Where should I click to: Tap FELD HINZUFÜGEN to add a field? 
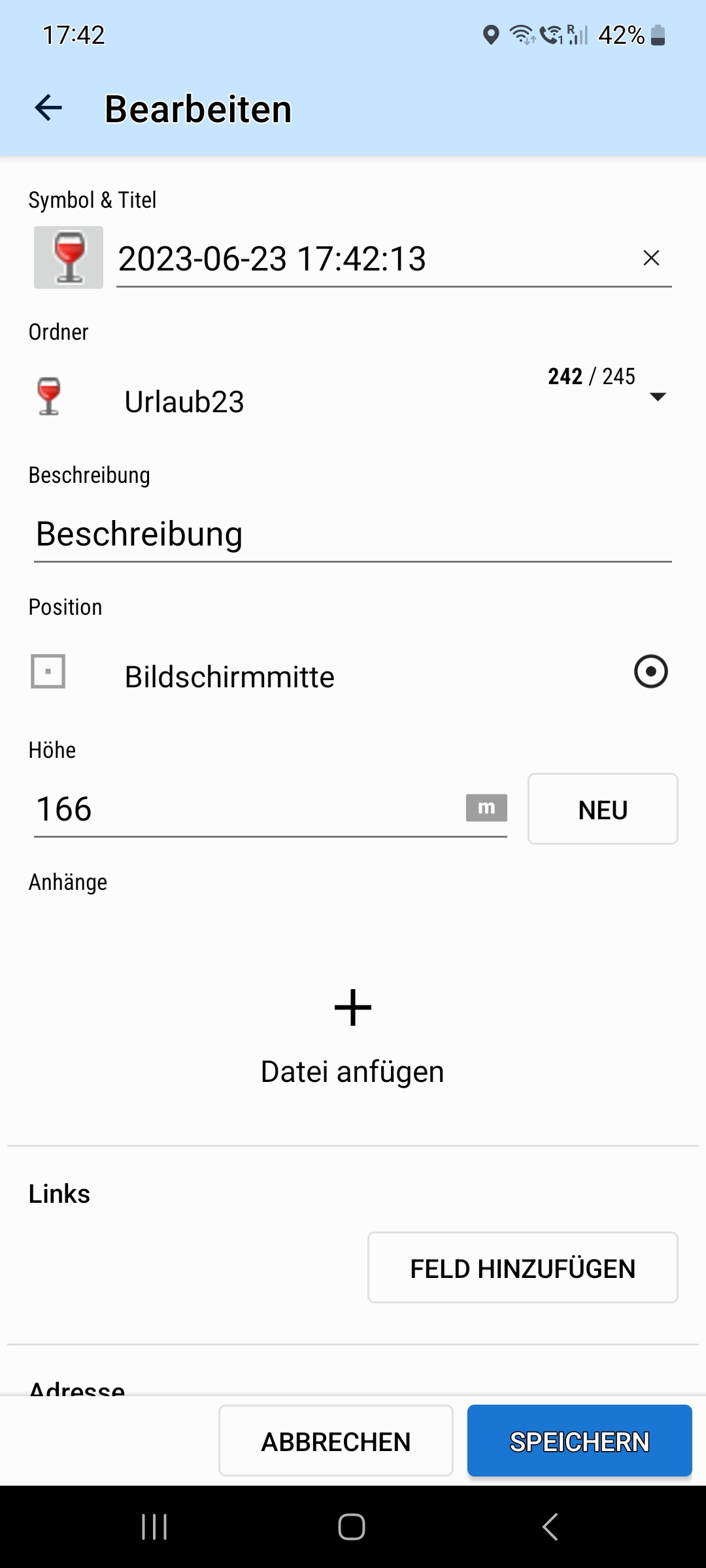522,1268
